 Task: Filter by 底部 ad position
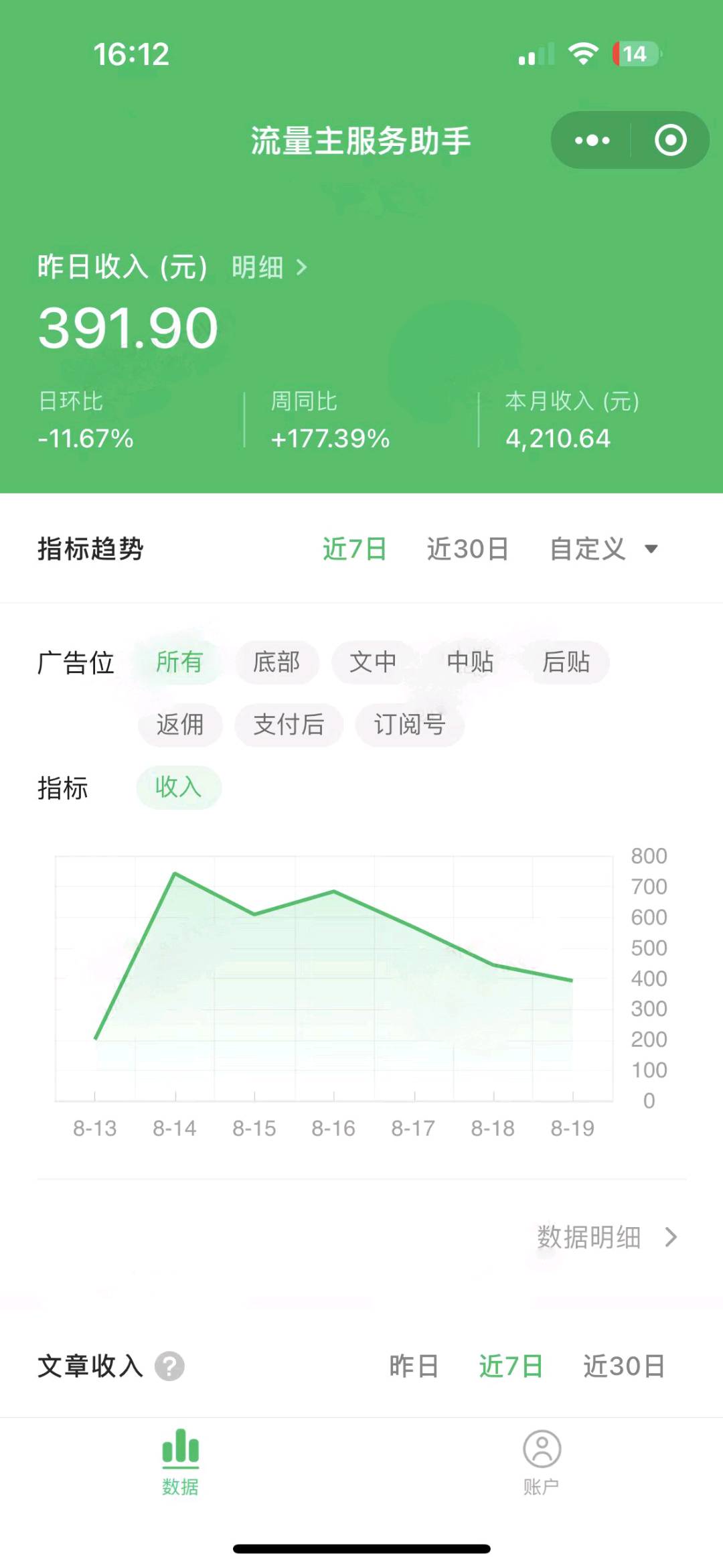click(276, 662)
